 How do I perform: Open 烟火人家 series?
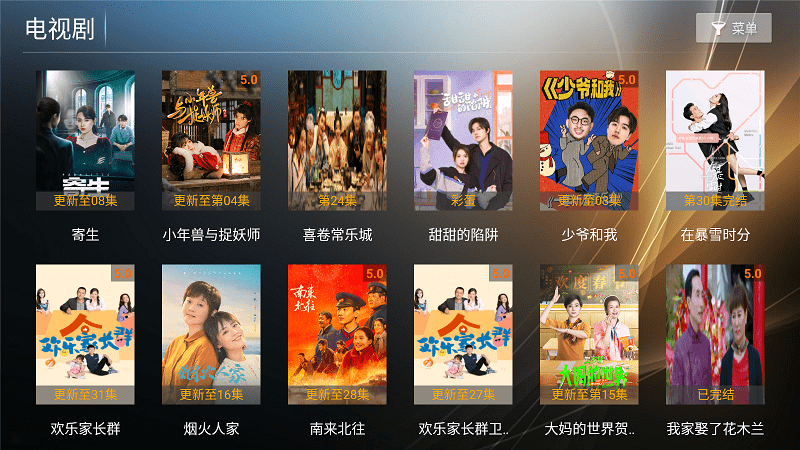pos(211,334)
